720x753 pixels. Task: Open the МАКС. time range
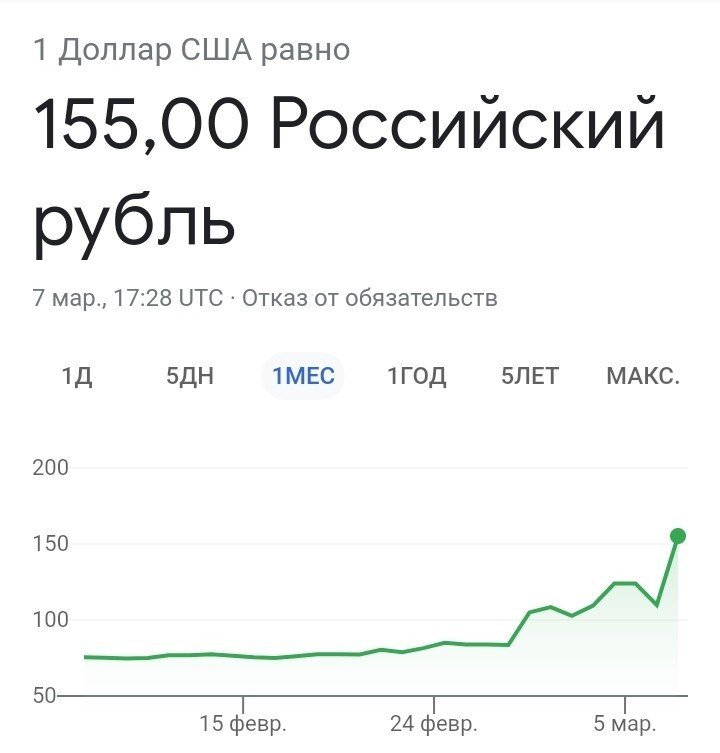(x=643, y=376)
